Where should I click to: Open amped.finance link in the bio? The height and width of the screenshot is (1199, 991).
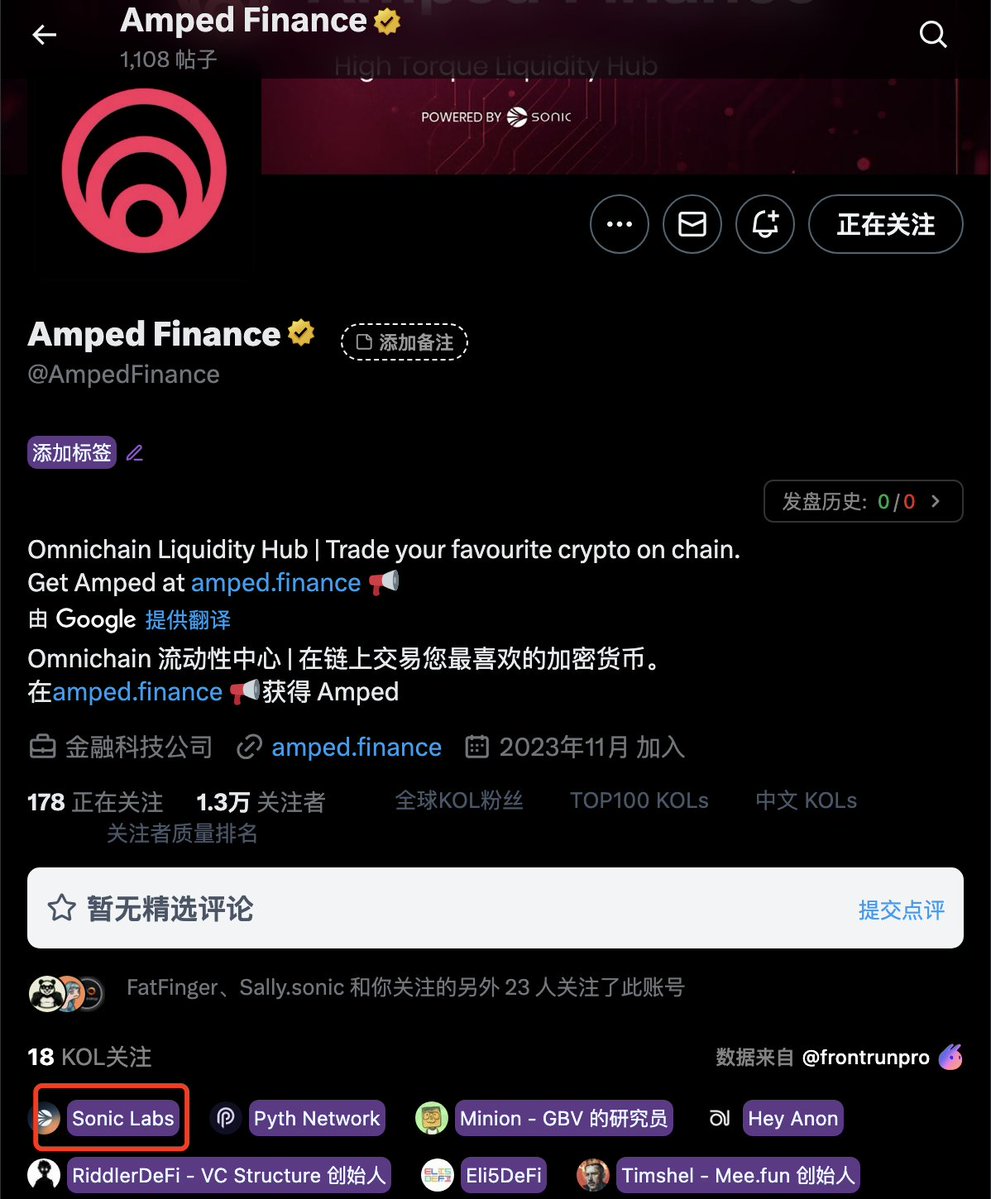(x=276, y=583)
